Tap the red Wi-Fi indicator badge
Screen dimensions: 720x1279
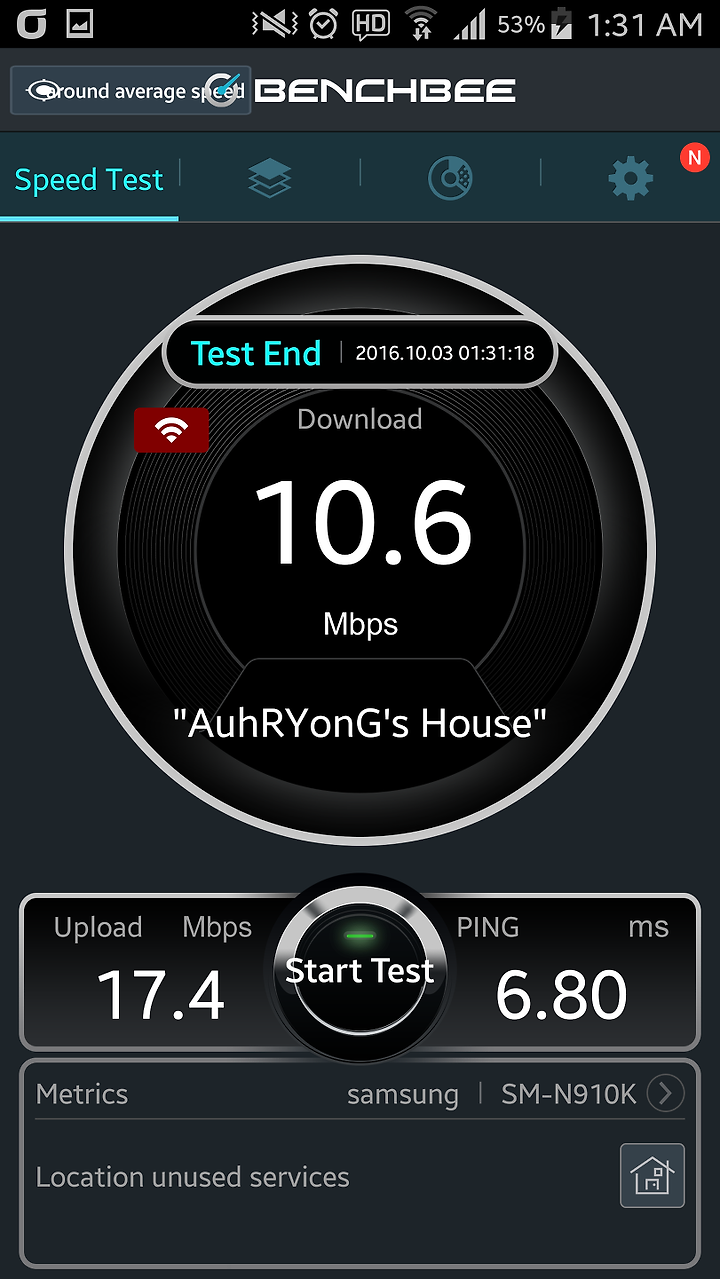coord(171,430)
